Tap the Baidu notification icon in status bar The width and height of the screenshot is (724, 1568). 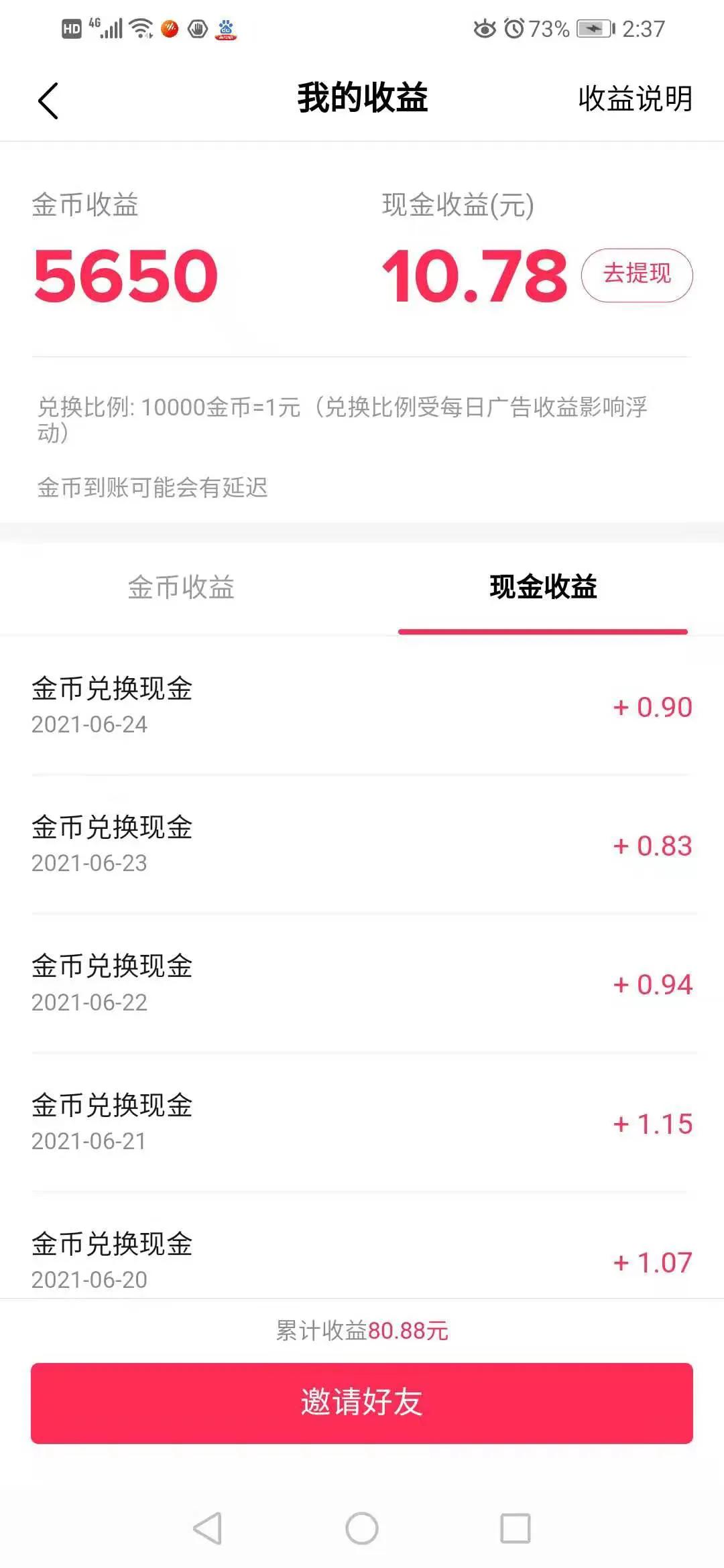[226, 30]
